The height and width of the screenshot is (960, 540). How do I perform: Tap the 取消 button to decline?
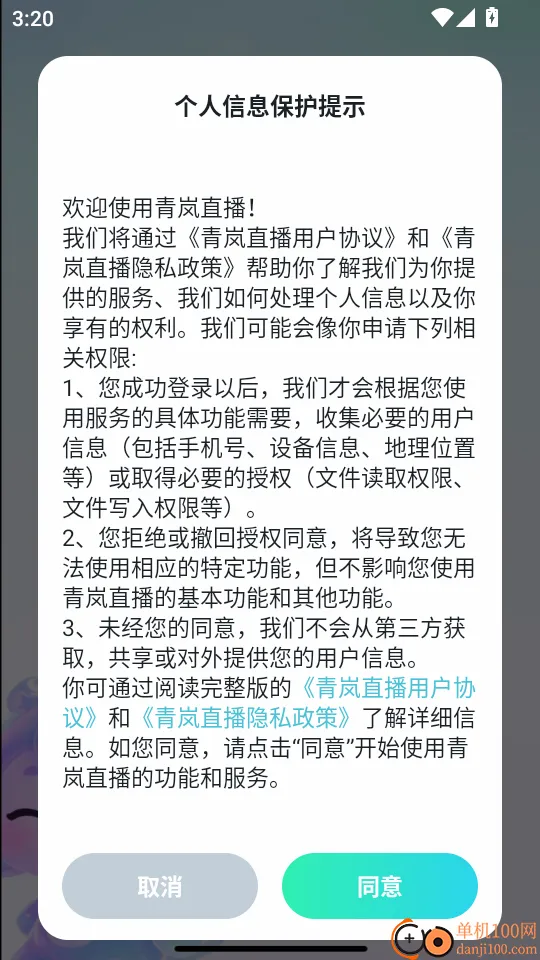(160, 886)
